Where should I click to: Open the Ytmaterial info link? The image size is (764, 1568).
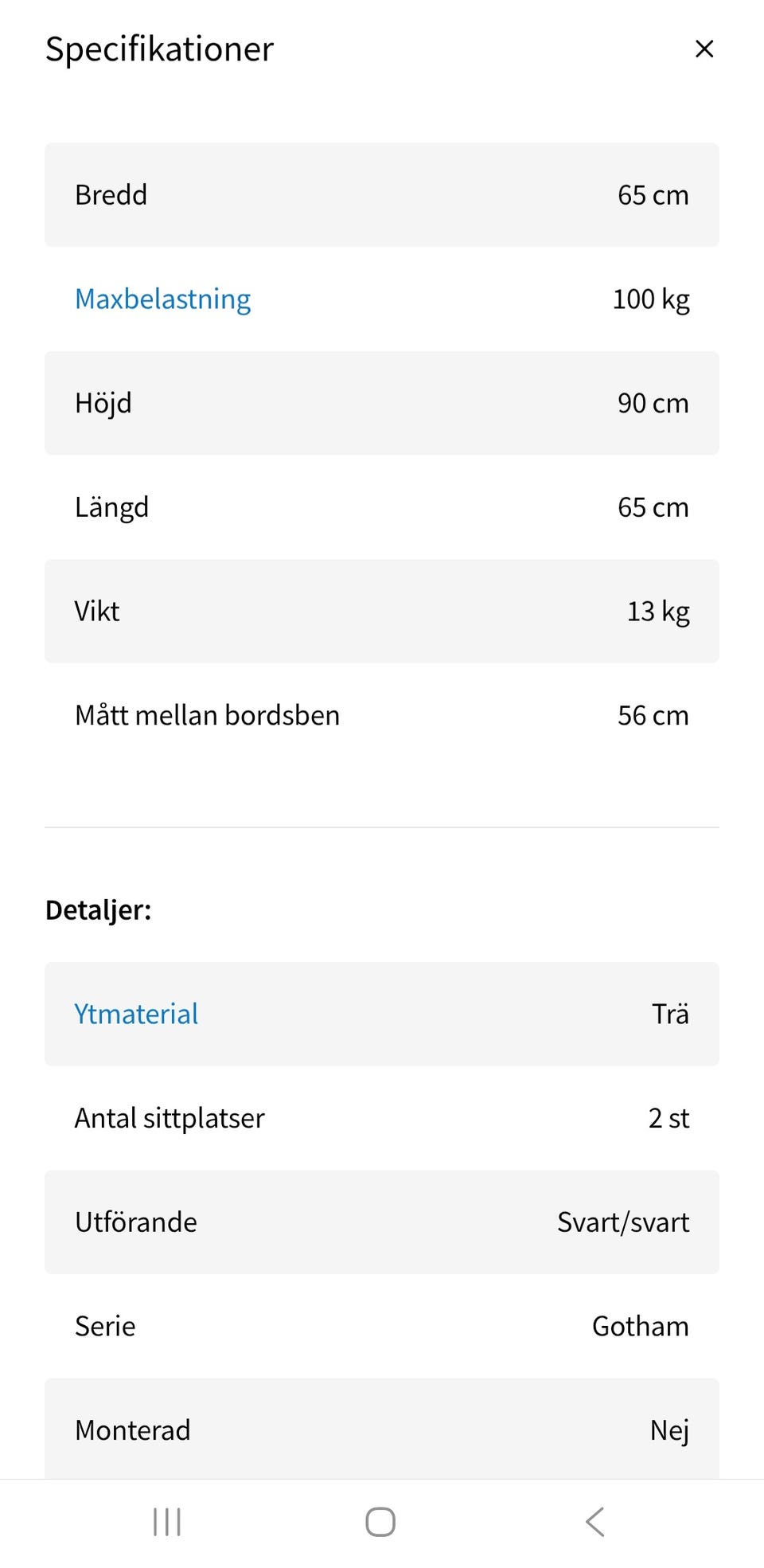click(x=136, y=1015)
